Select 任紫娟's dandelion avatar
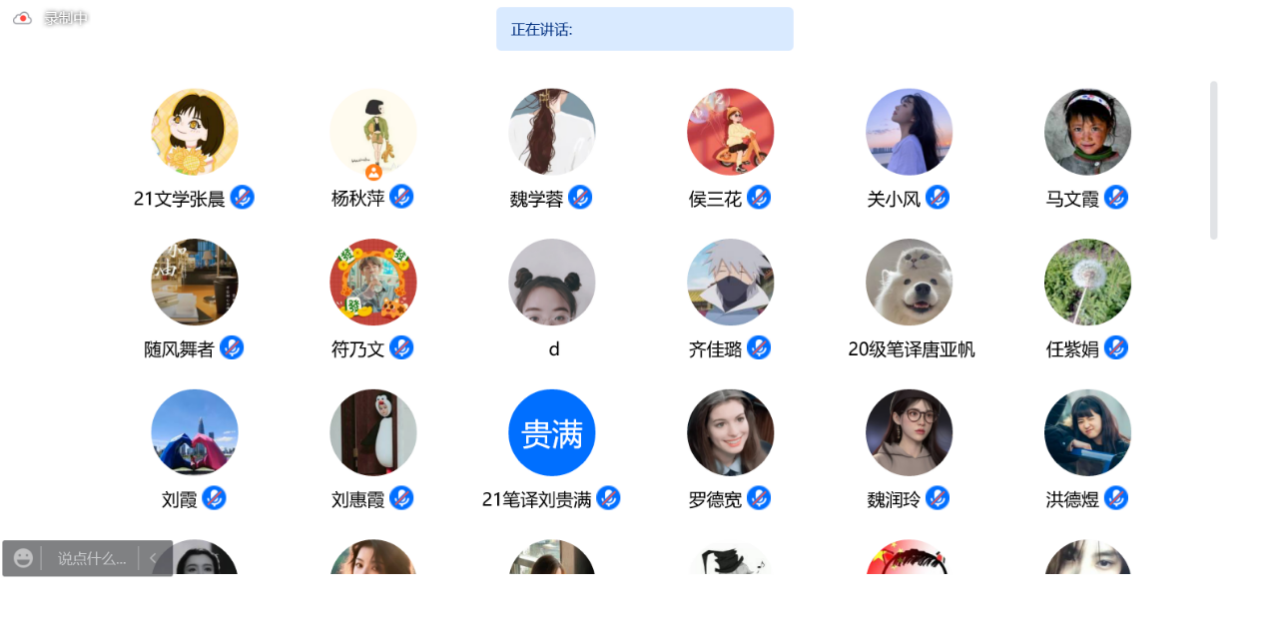Screen dimensions: 1269x628 [1087, 282]
